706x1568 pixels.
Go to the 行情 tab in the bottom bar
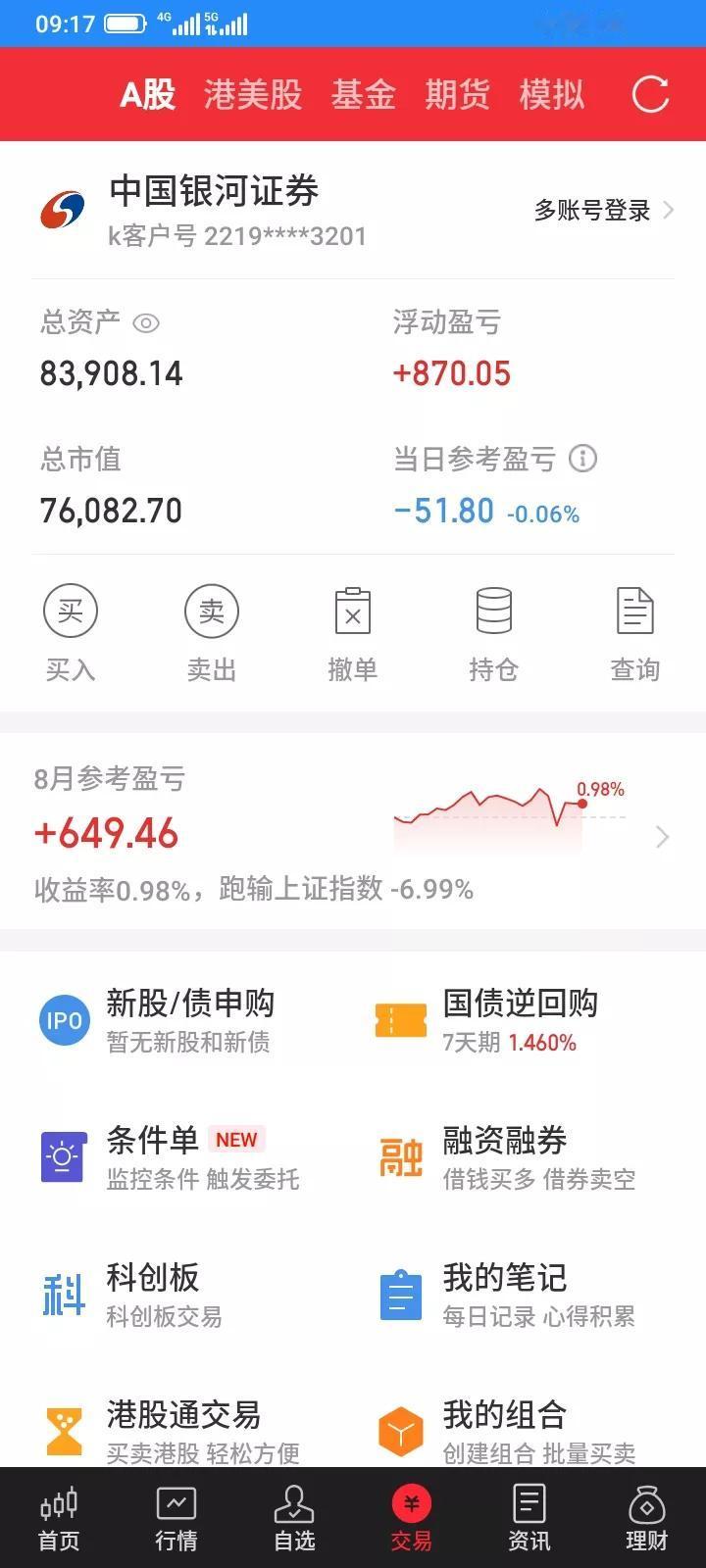click(x=176, y=1517)
